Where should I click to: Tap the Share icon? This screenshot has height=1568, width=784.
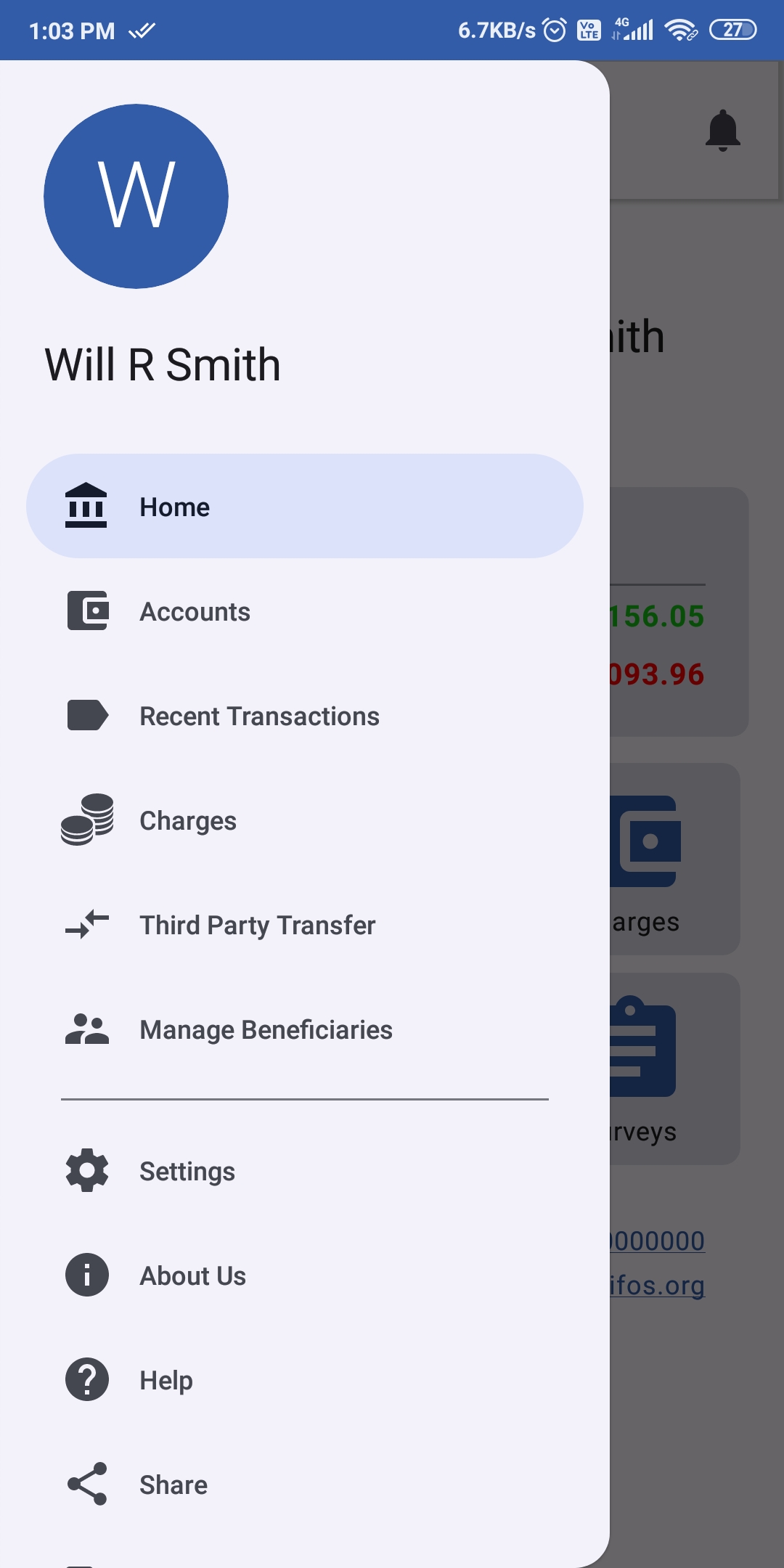click(x=86, y=1484)
